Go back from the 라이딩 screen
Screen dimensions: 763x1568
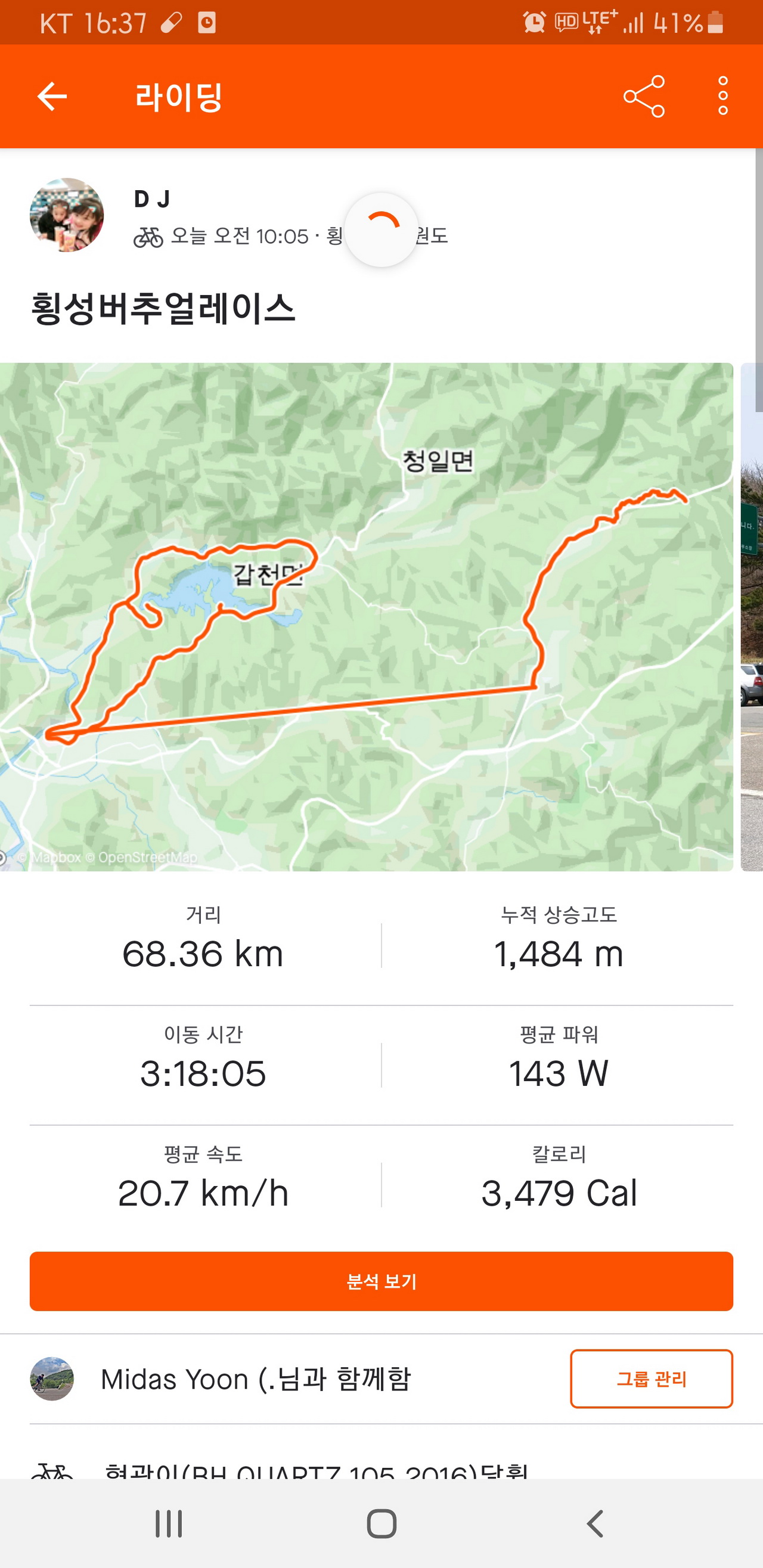click(x=52, y=96)
